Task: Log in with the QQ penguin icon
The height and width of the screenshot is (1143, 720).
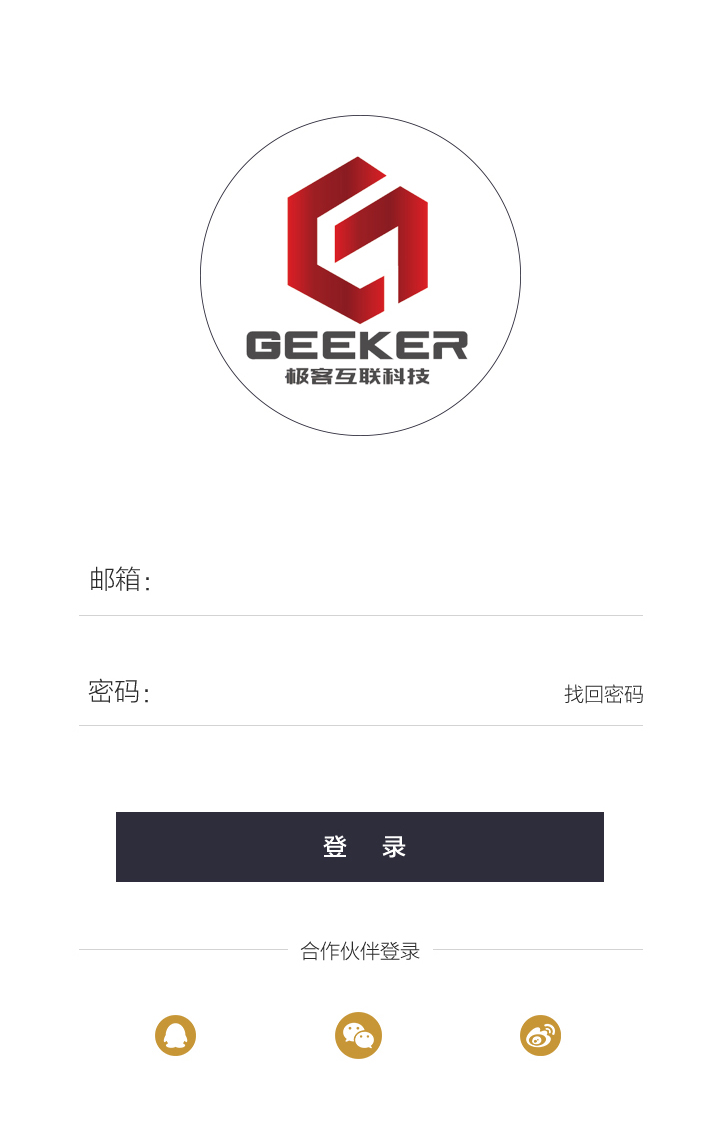Action: click(x=176, y=1035)
